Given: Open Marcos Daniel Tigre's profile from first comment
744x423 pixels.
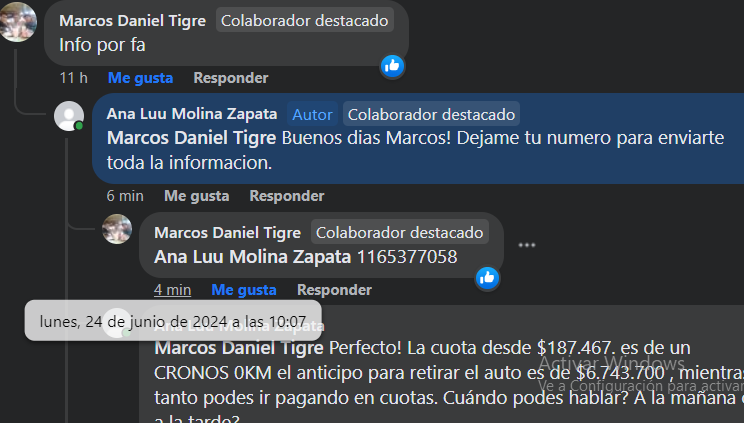Looking at the screenshot, I should pos(133,20).
